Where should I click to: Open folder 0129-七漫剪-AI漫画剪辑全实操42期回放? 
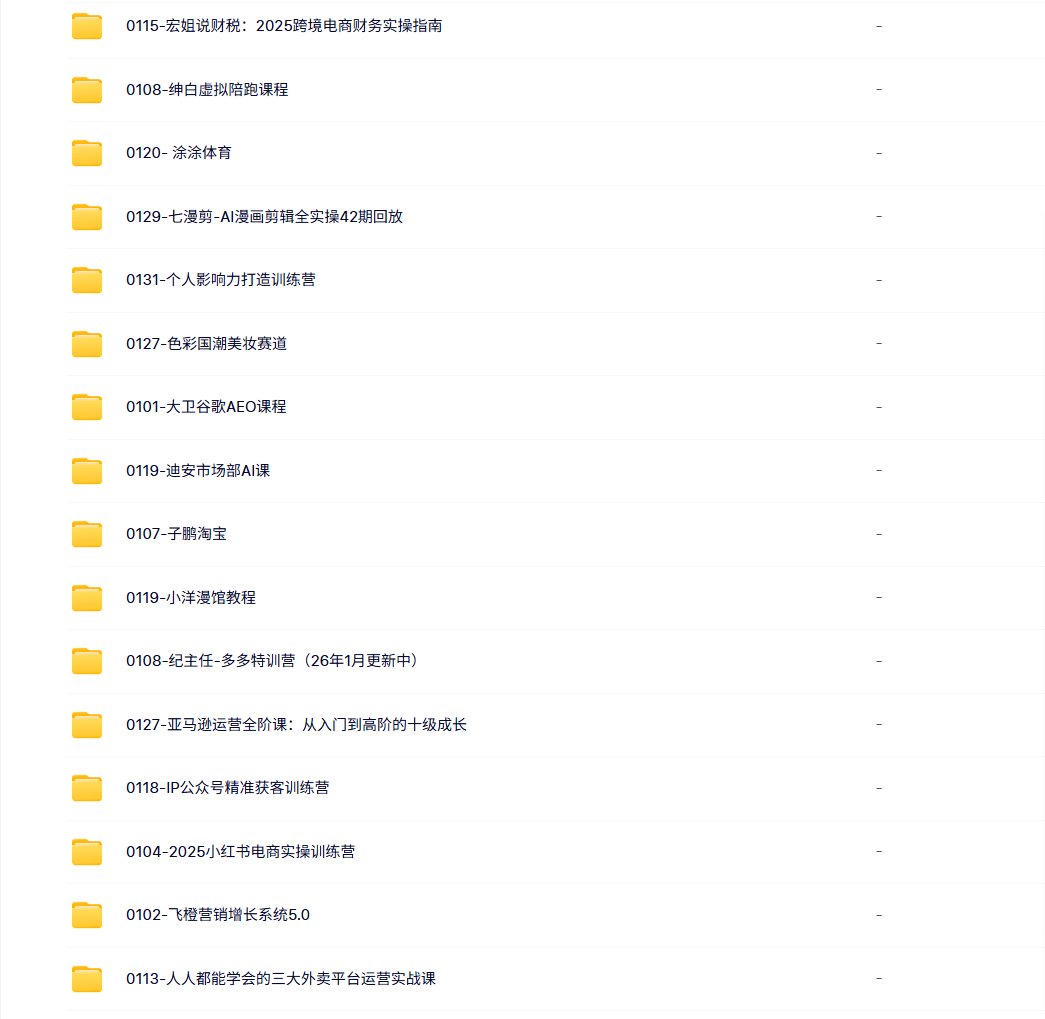click(264, 216)
